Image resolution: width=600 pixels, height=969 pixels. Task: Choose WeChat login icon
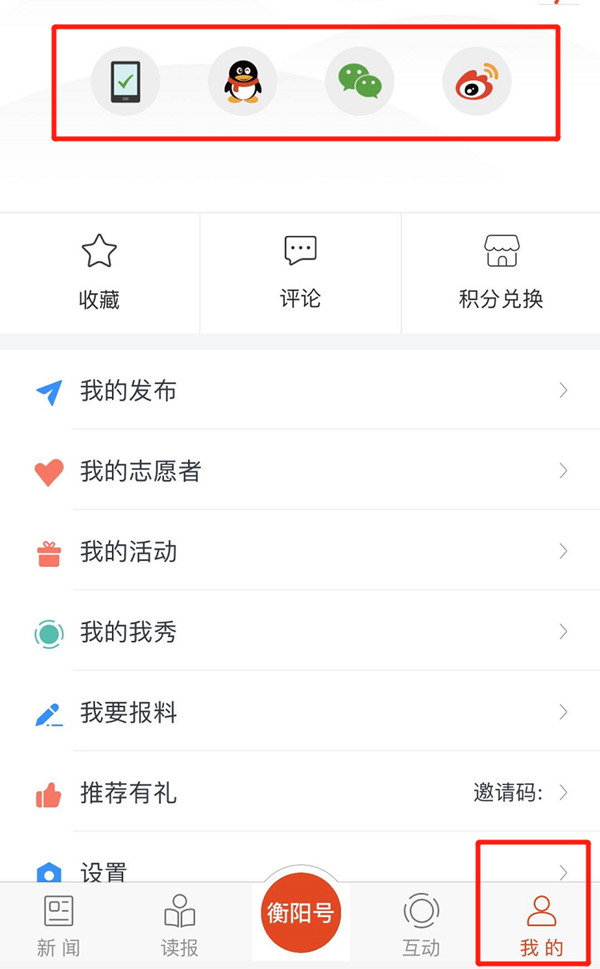point(359,82)
